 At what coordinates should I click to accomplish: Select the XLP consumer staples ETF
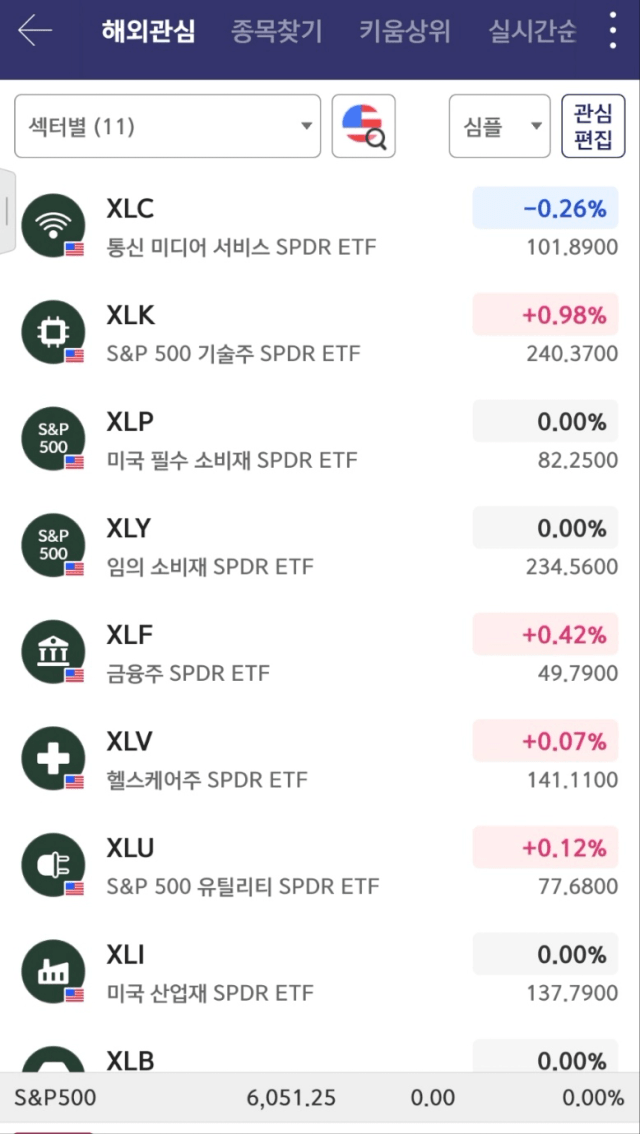click(x=320, y=440)
